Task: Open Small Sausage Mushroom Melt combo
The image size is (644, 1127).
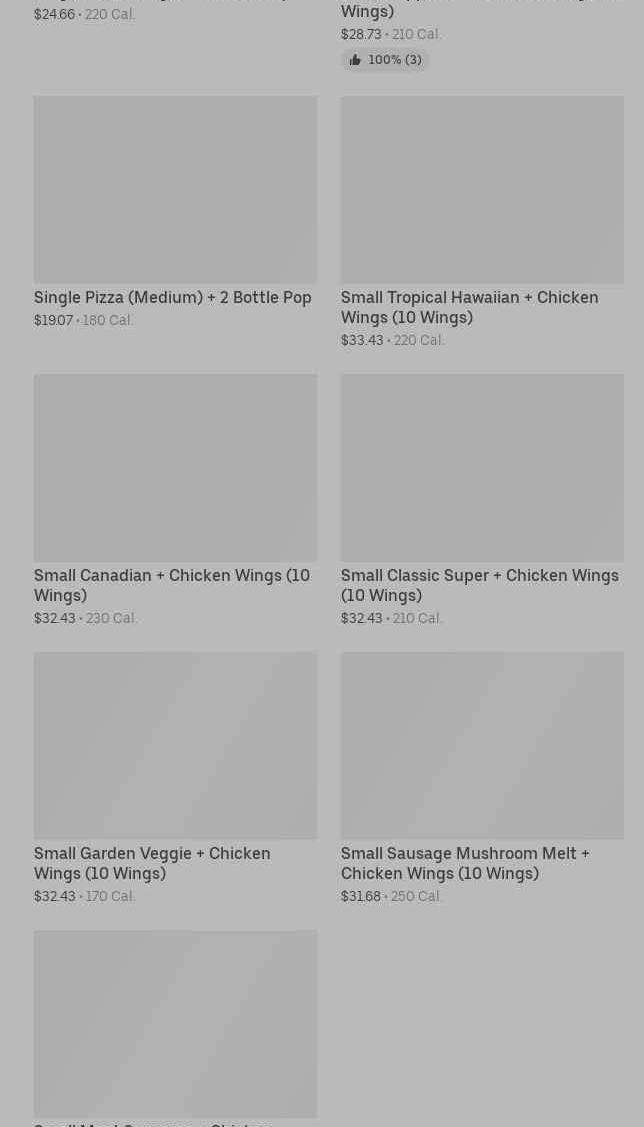Action: tap(482, 778)
